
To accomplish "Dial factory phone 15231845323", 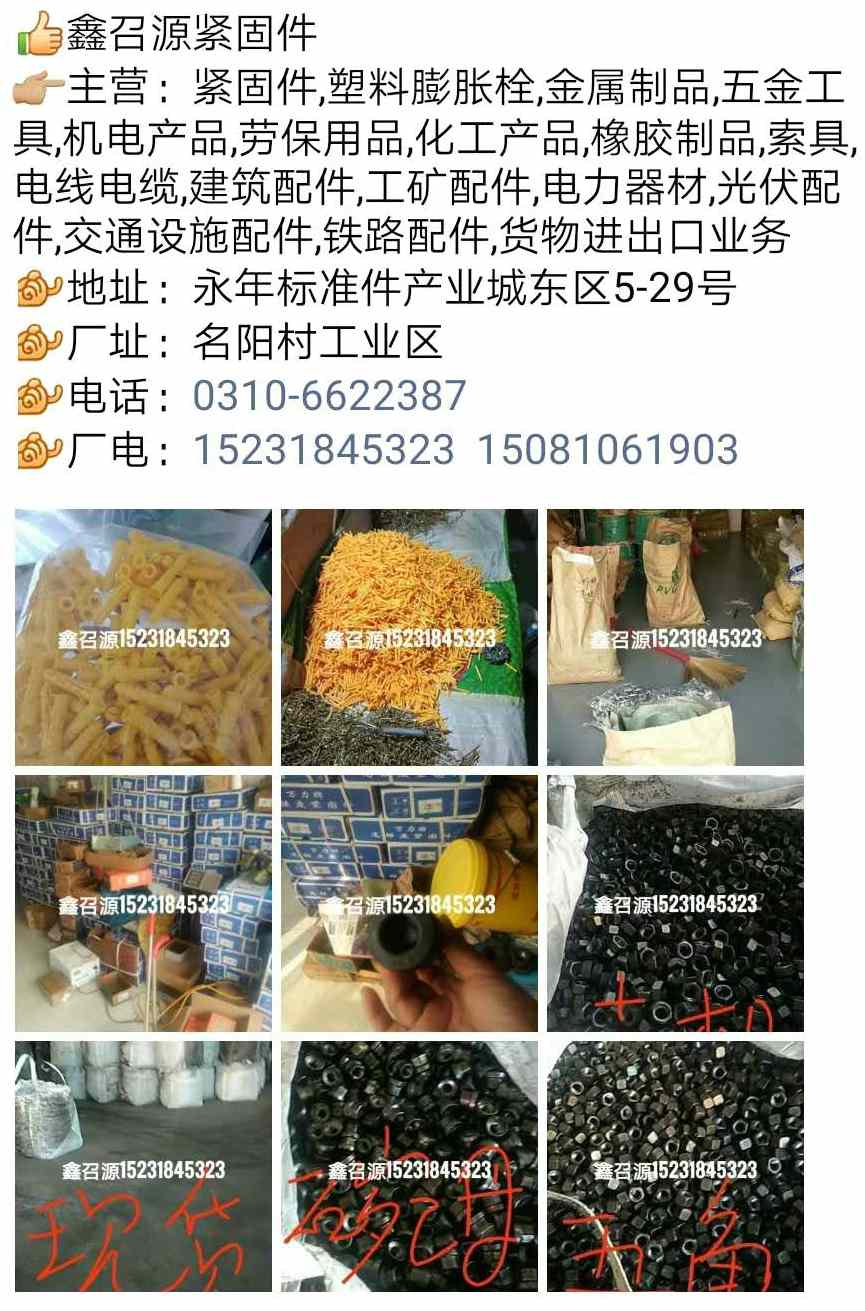I will point(323,450).
